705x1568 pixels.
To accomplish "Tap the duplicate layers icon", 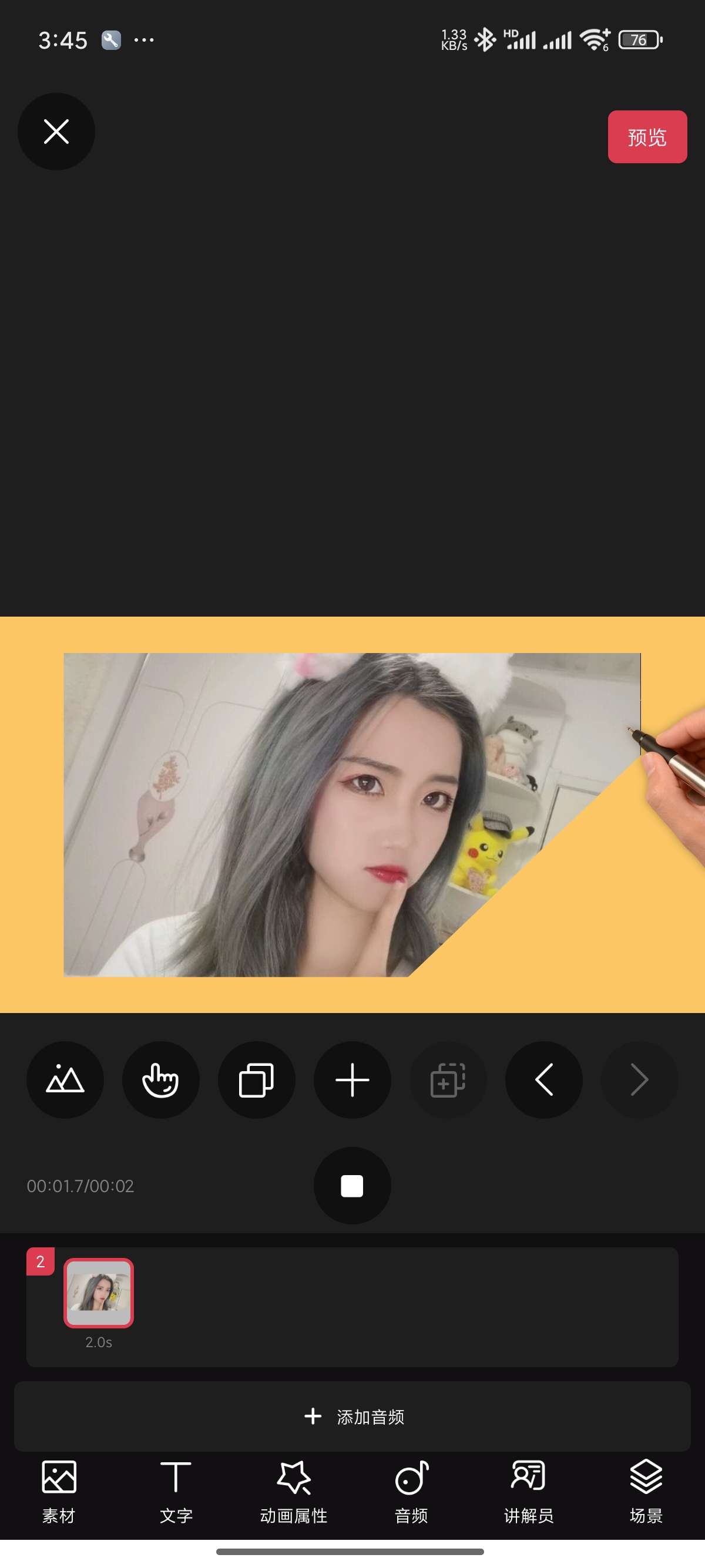I will (x=256, y=1079).
